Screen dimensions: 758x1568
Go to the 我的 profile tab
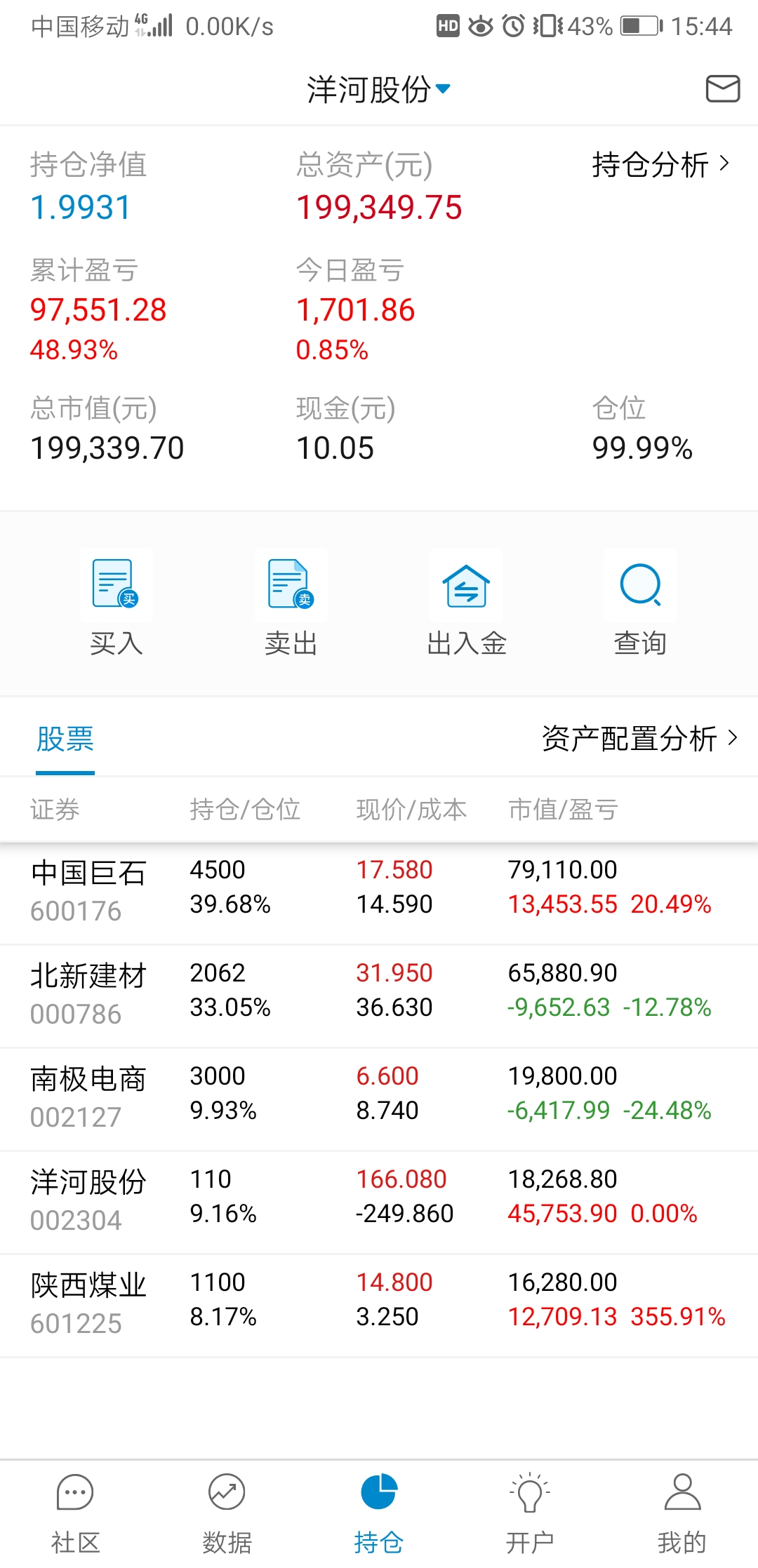(x=681, y=1512)
